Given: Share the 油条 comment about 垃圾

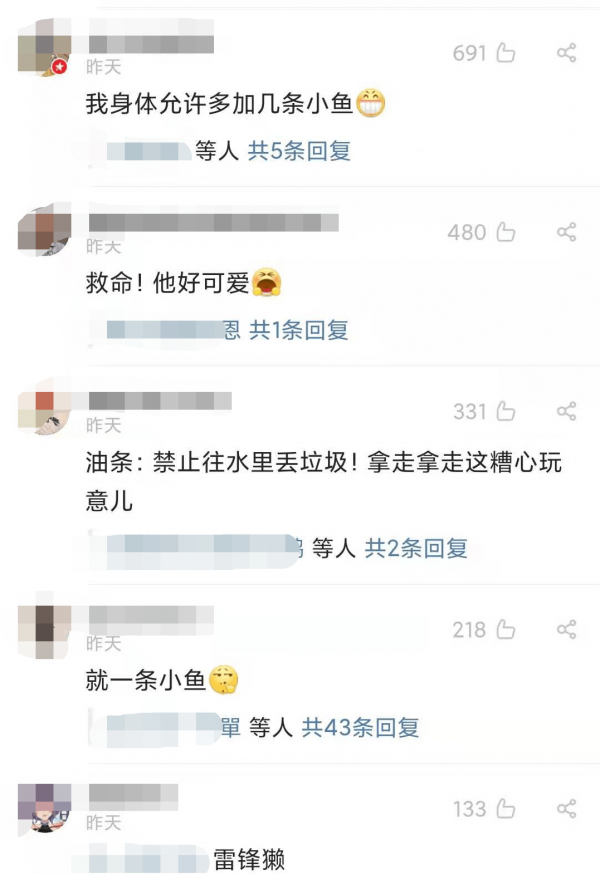Looking at the screenshot, I should click(567, 411).
